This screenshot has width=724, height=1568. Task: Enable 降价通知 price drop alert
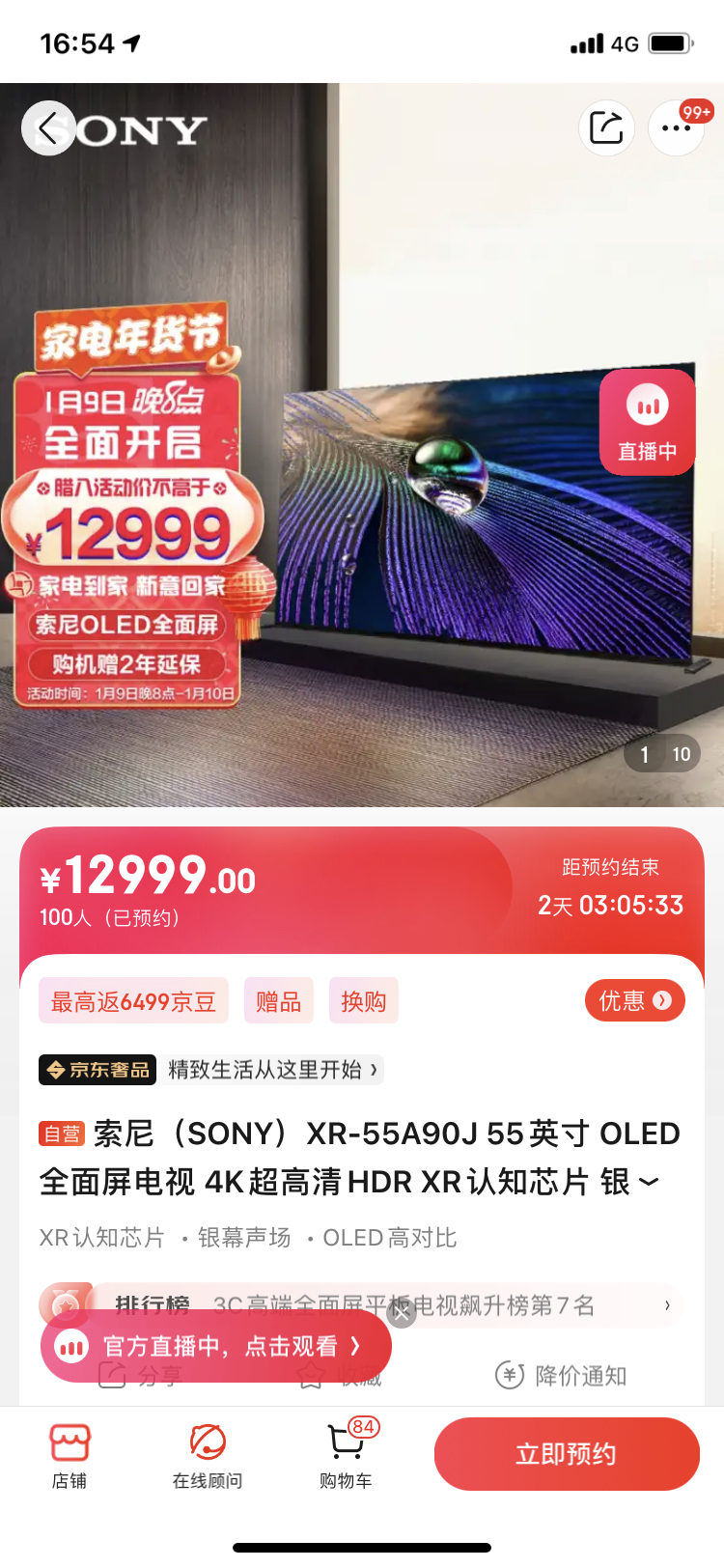click(x=561, y=1375)
